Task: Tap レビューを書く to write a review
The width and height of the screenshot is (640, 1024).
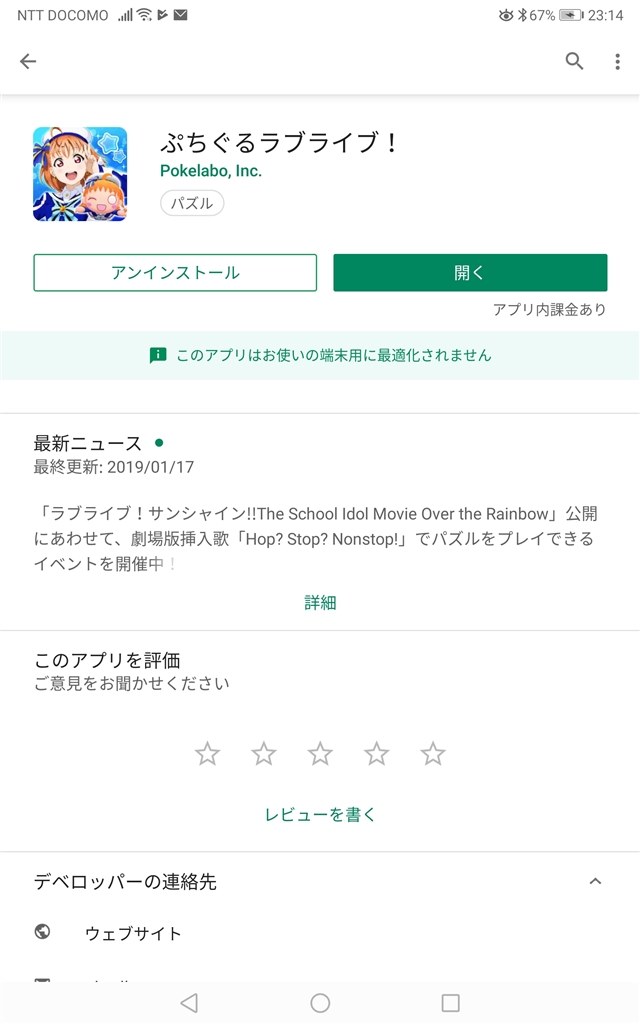Action: point(320,815)
